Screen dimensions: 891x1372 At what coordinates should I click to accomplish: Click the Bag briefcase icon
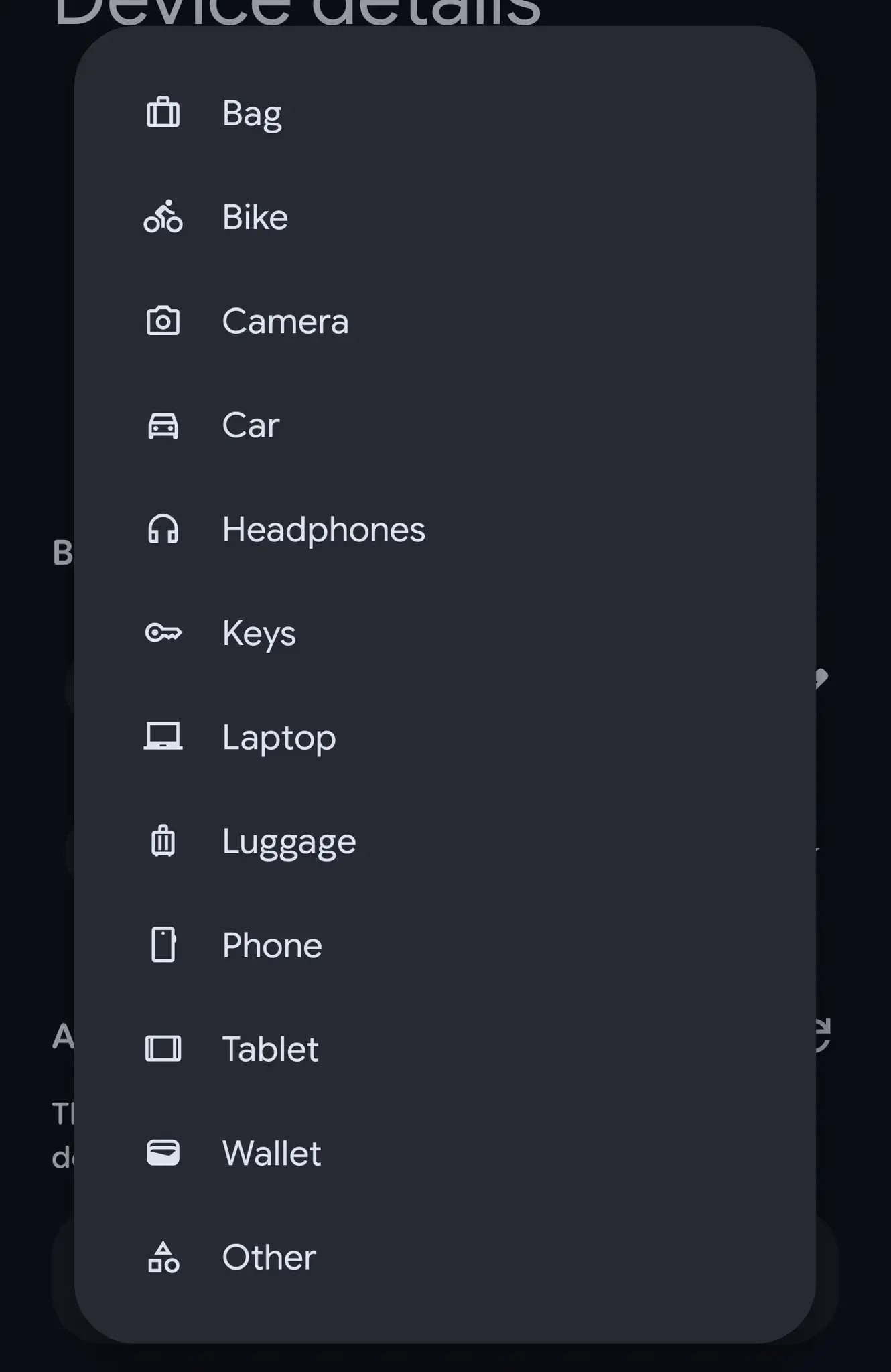pos(163,112)
